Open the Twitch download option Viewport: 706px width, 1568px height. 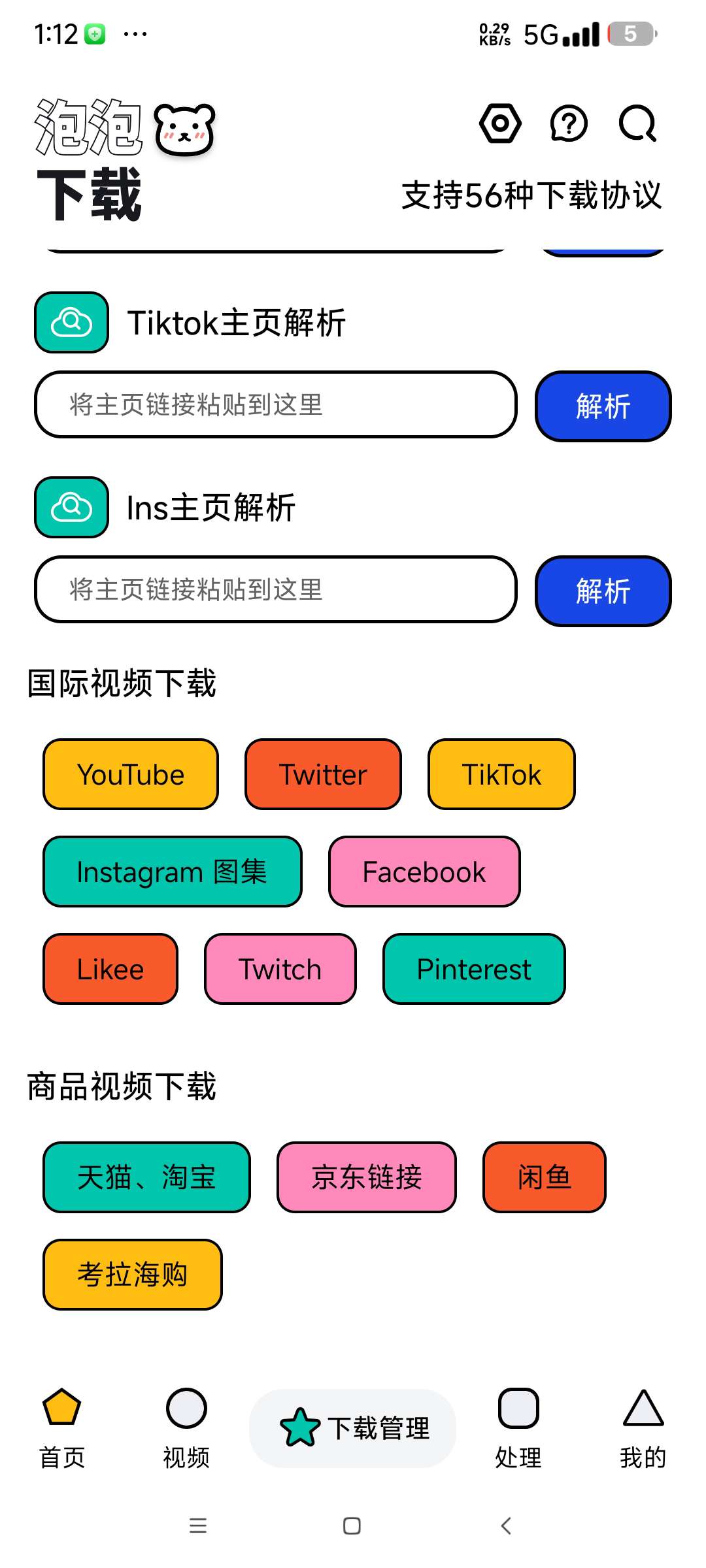280,970
